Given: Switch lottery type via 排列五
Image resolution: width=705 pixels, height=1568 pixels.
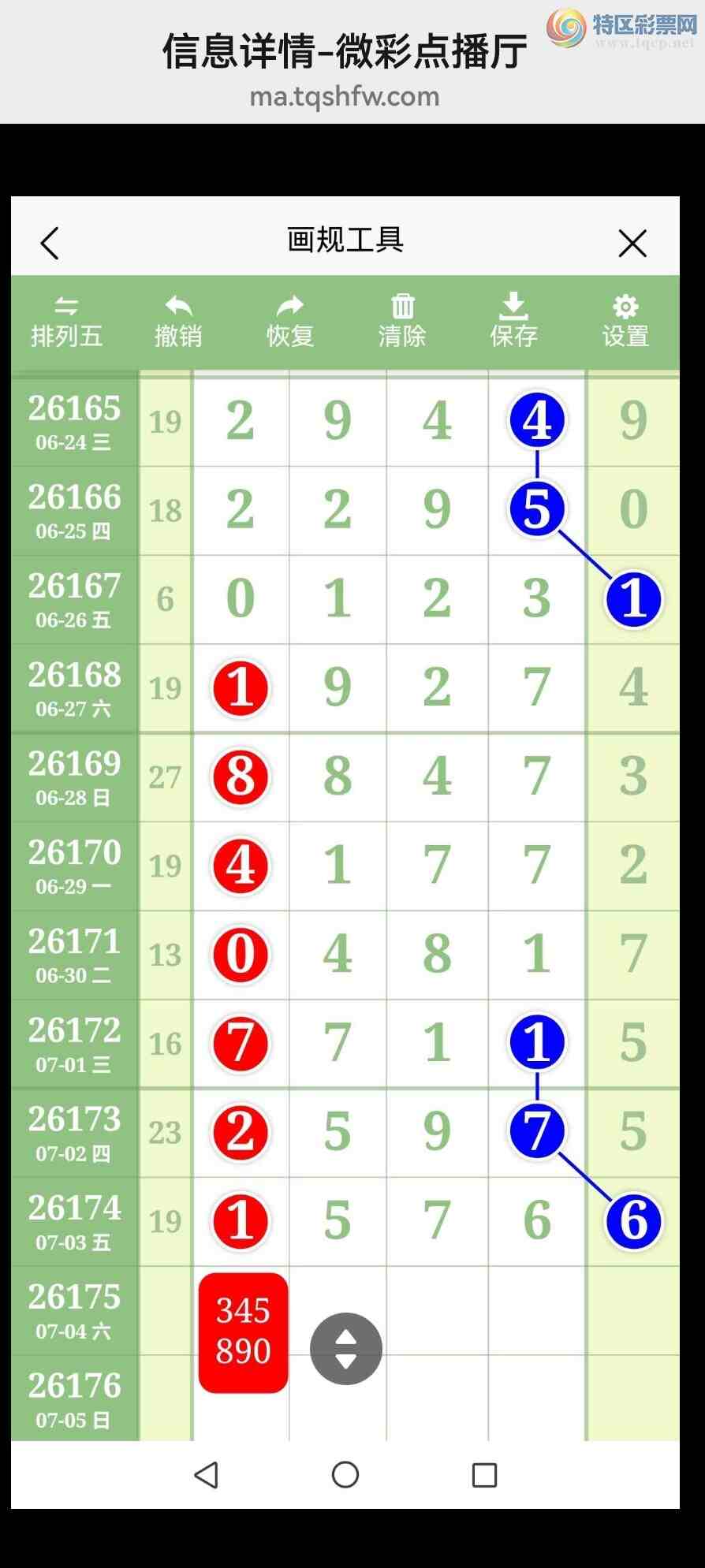Looking at the screenshot, I should click(x=66, y=322).
